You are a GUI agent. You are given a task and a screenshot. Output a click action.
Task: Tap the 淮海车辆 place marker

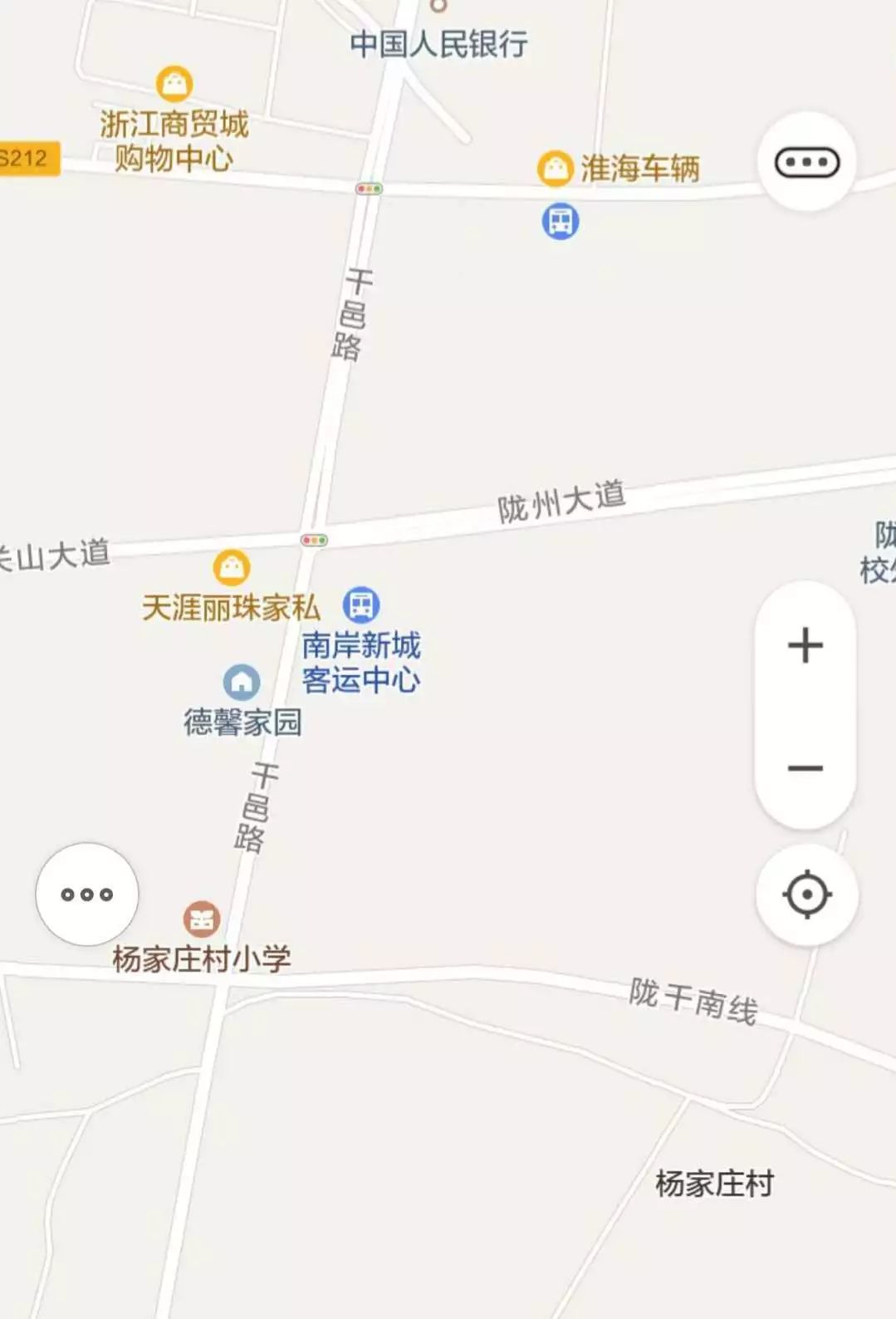pyautogui.click(x=555, y=169)
